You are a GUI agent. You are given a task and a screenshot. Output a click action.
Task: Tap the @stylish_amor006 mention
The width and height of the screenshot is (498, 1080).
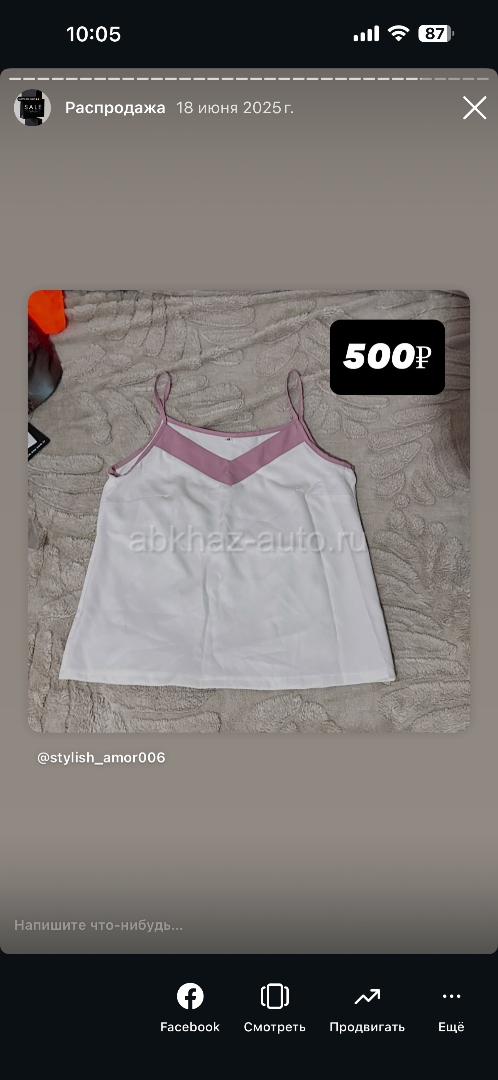101,758
